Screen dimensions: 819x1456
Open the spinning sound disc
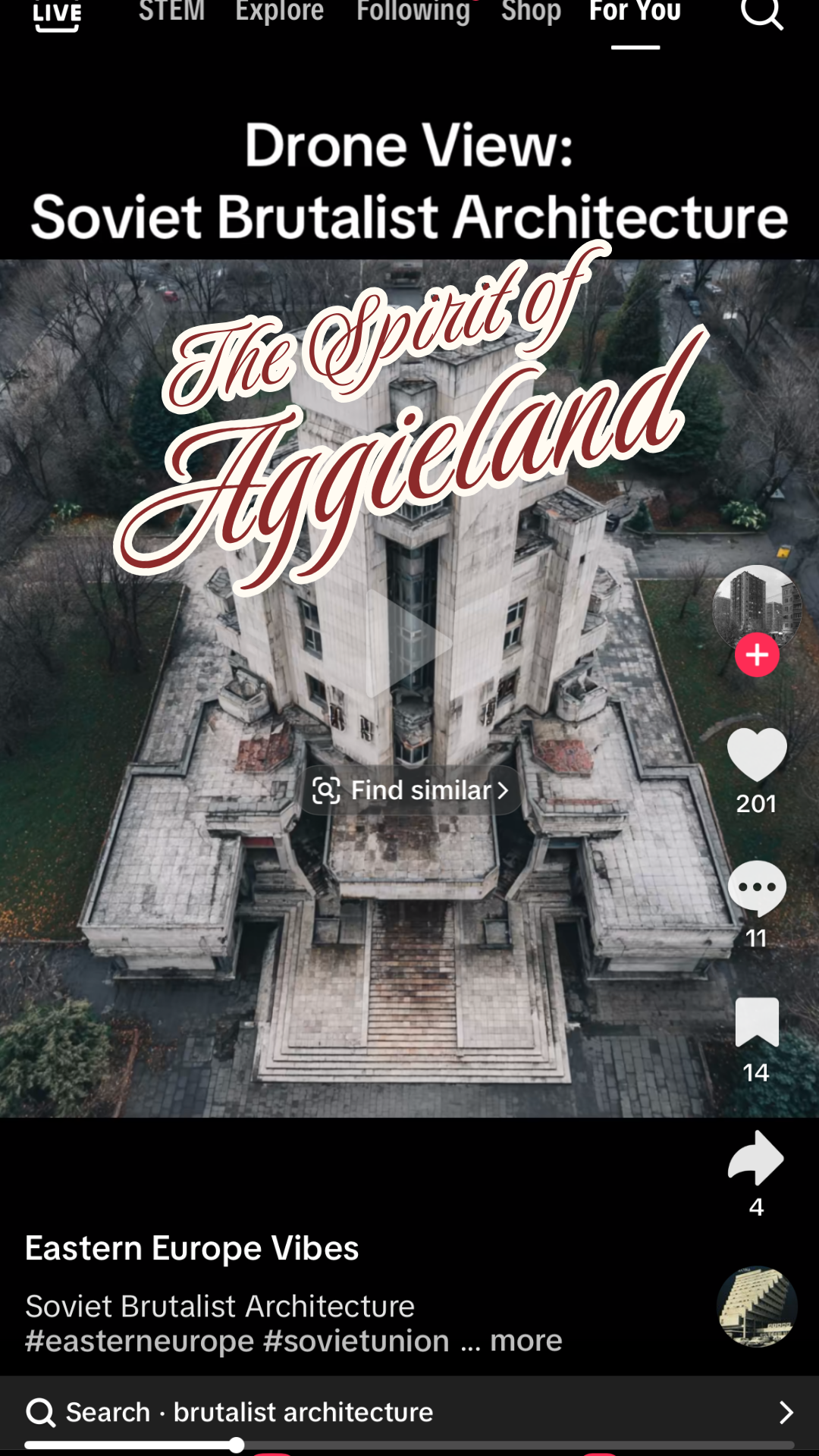(x=757, y=1306)
